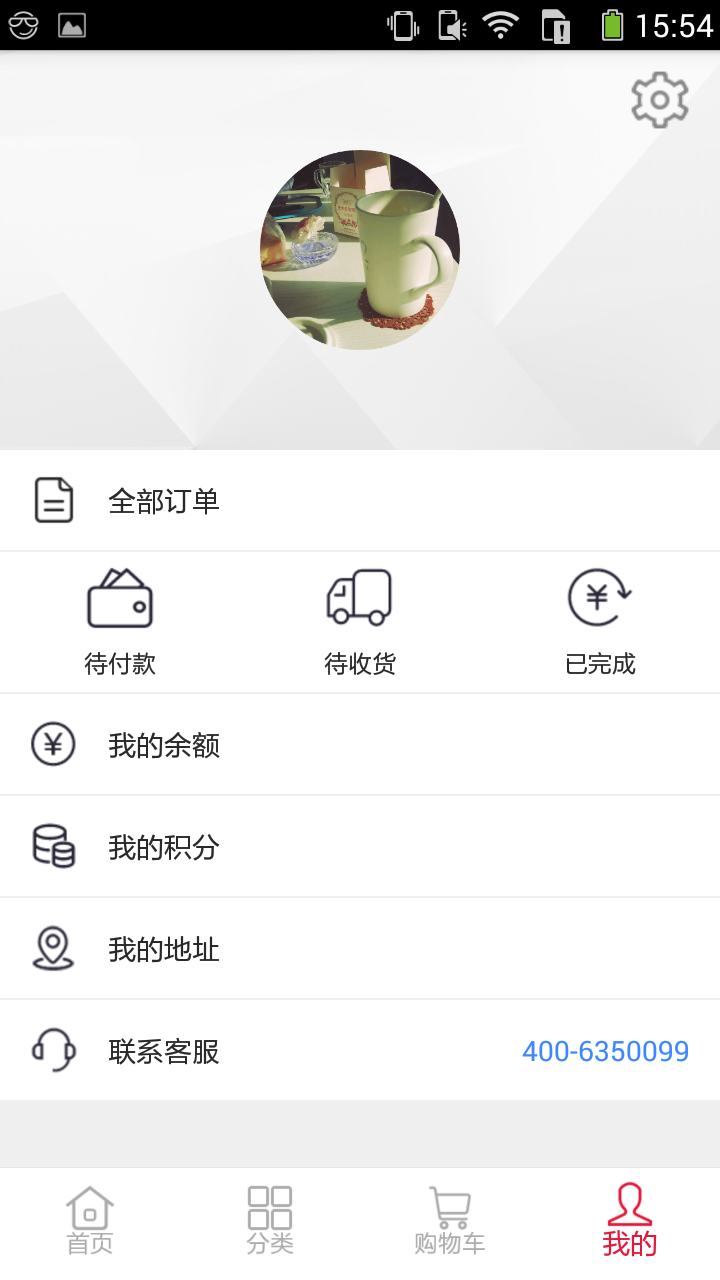Open the settings gear icon
This screenshot has width=720, height=1280.
tap(660, 99)
